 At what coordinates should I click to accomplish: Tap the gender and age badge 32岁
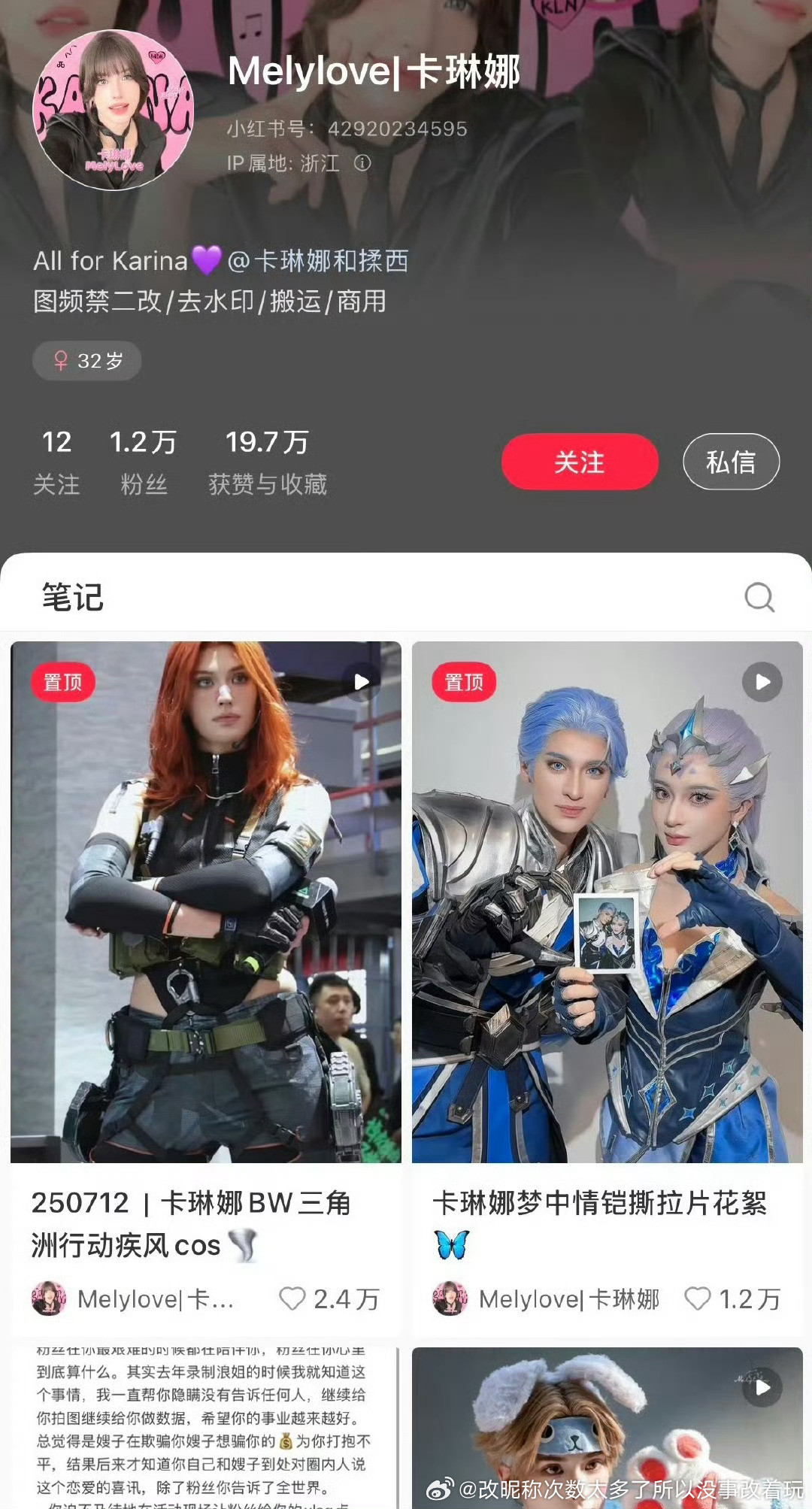click(x=86, y=361)
